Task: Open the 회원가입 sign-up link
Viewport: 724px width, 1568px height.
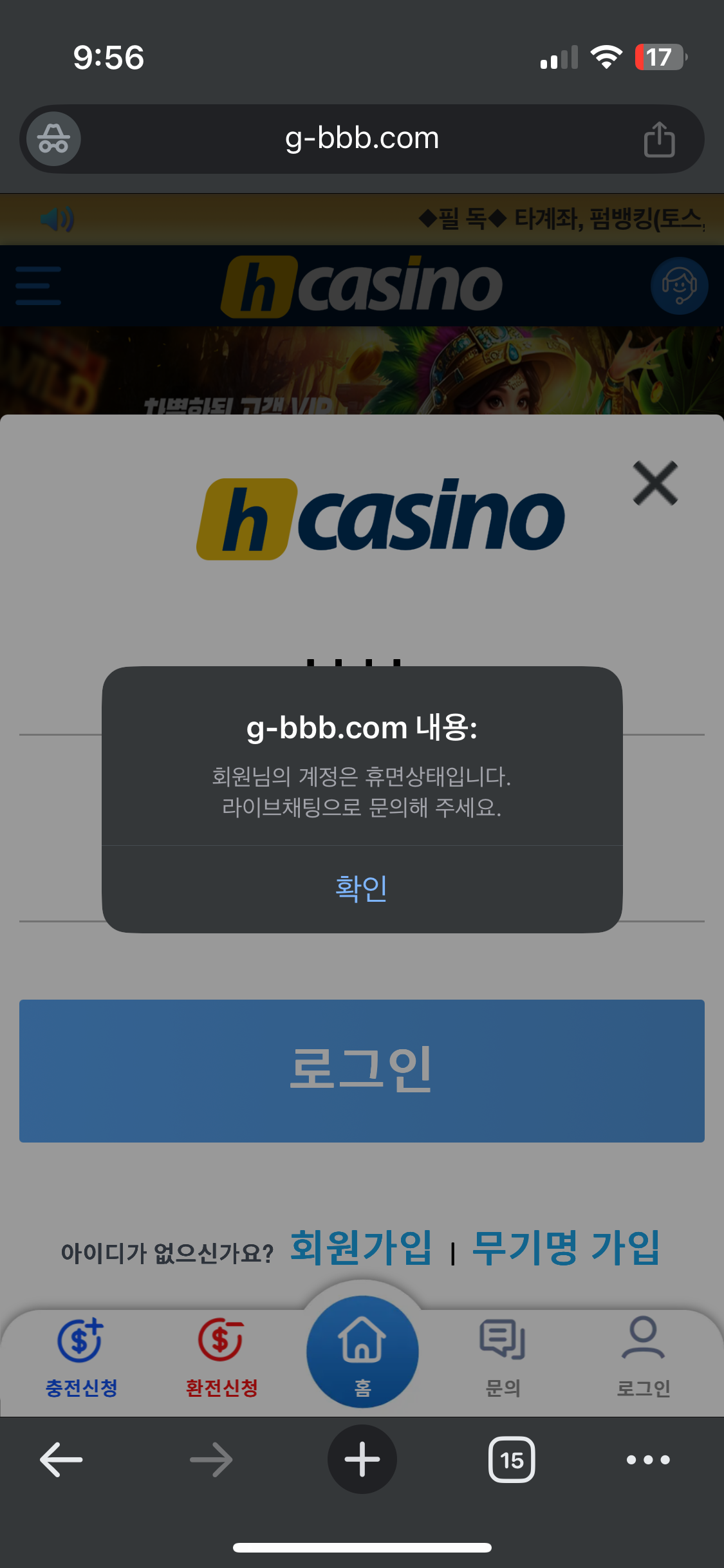Action: [x=360, y=1249]
